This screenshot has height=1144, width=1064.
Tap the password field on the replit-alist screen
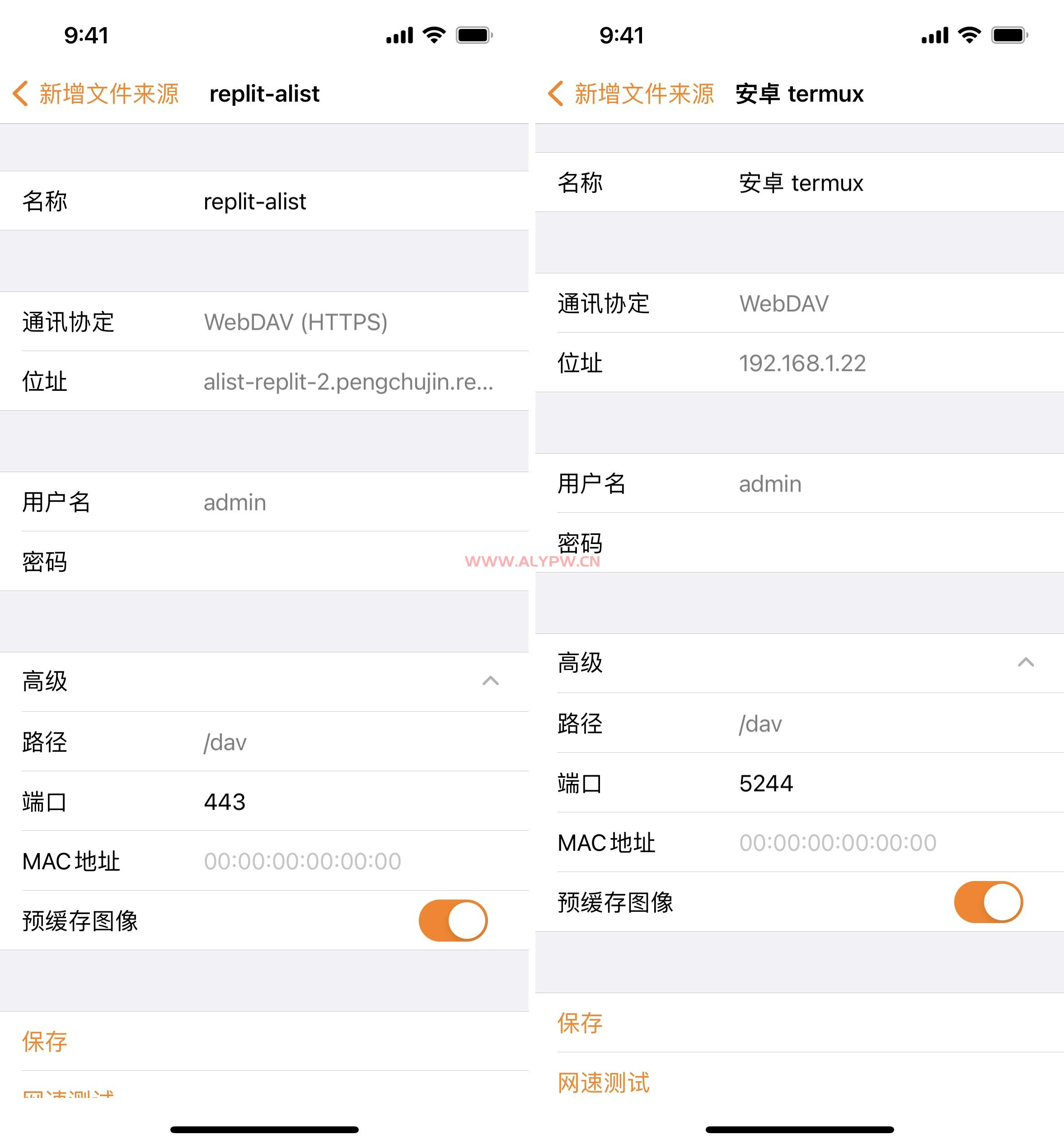pos(345,562)
